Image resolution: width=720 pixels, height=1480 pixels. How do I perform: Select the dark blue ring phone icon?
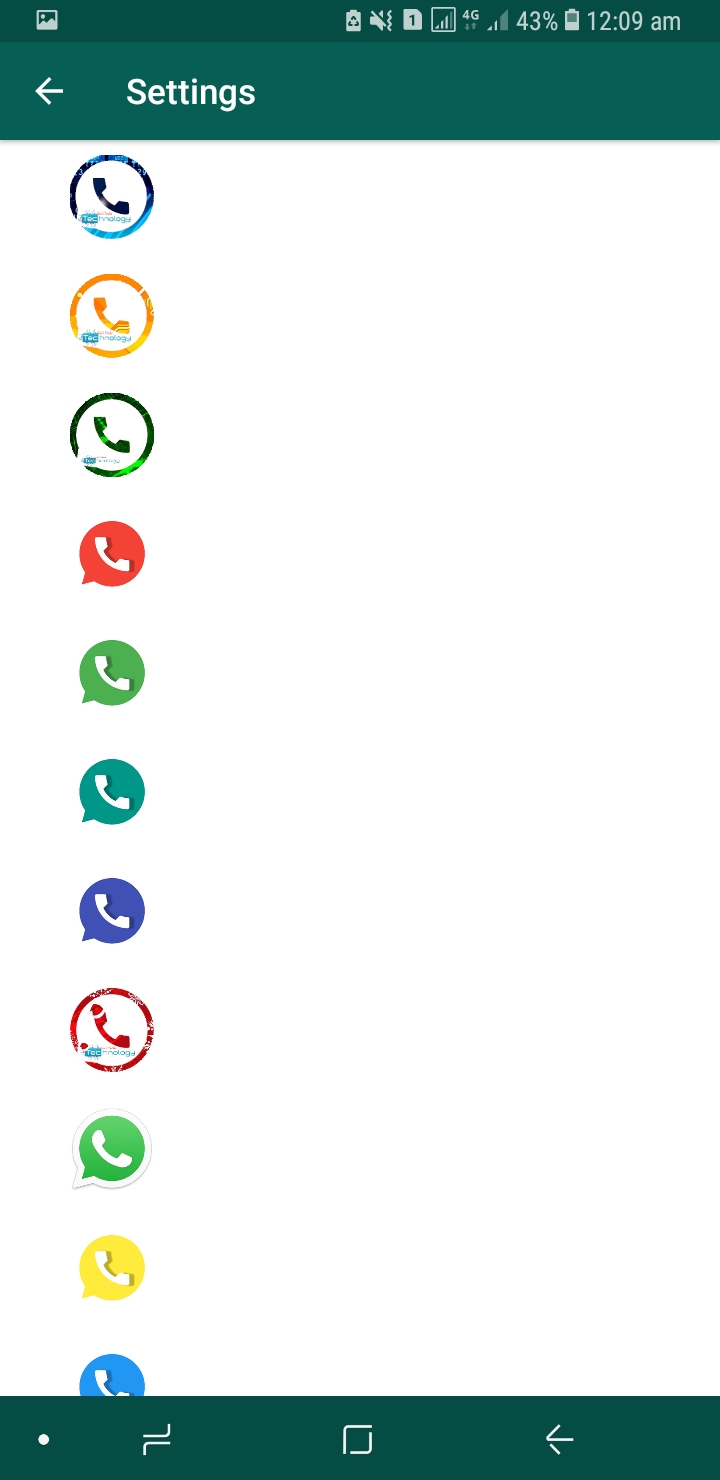pyautogui.click(x=112, y=197)
